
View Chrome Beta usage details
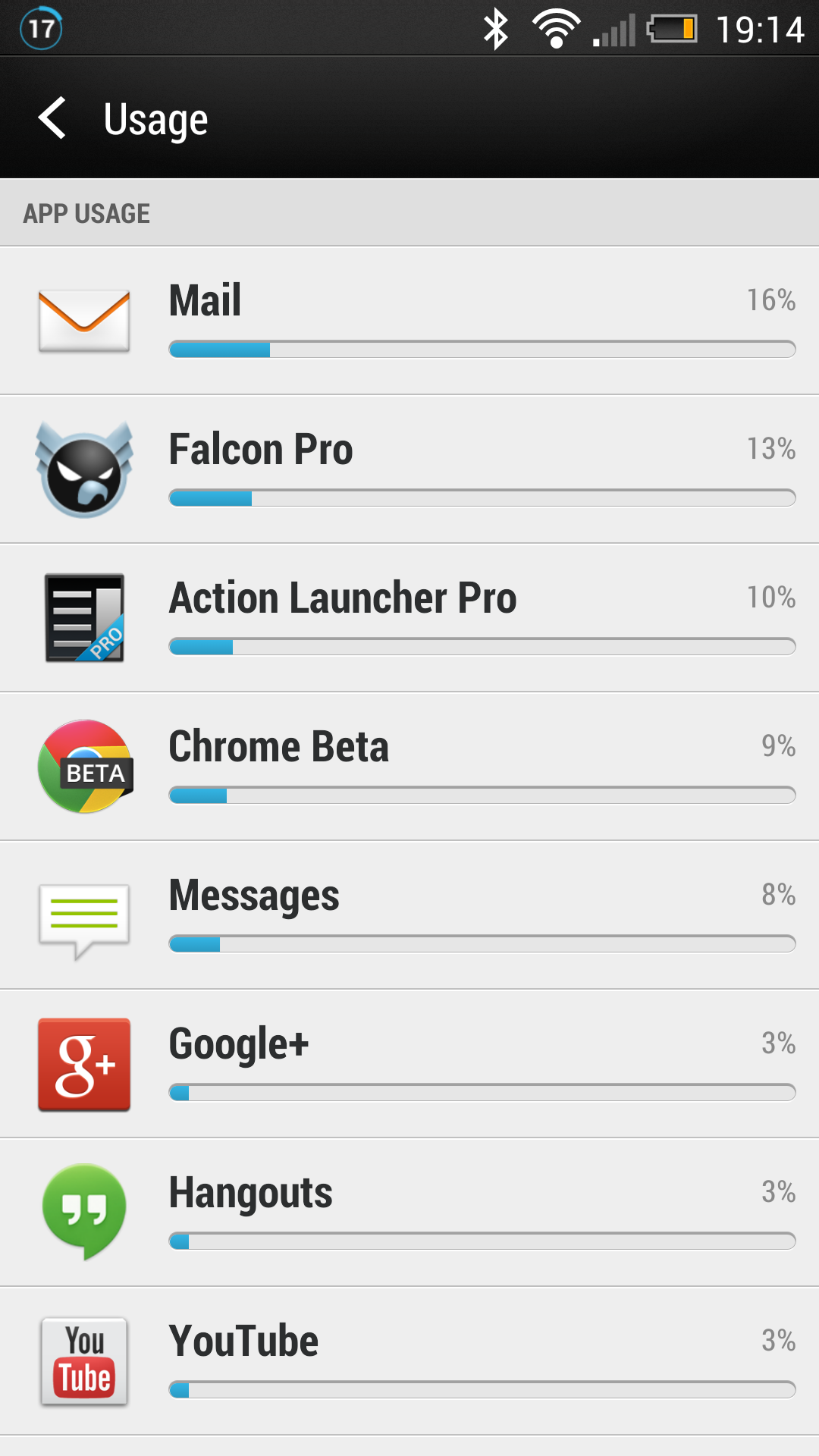[x=409, y=767]
